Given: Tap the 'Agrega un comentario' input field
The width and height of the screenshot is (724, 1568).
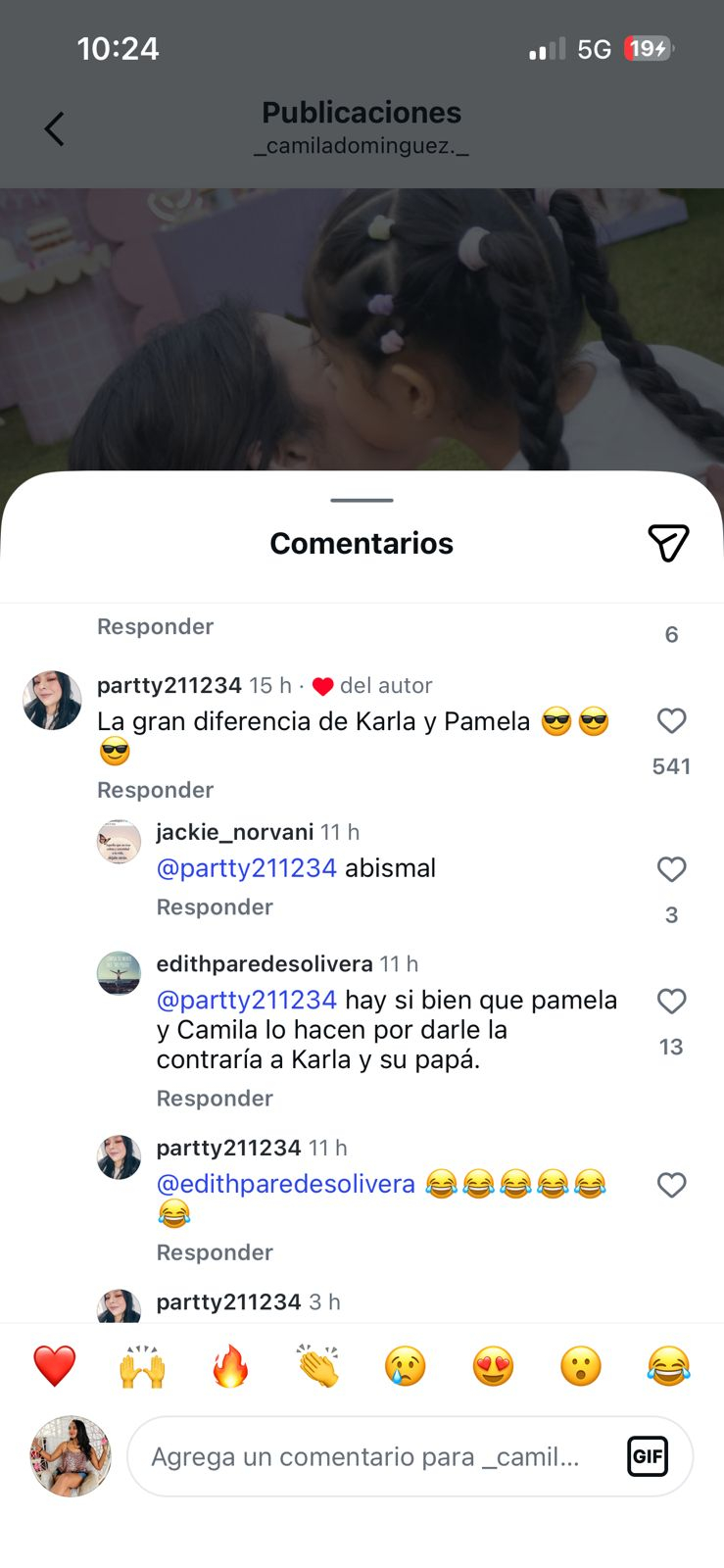Looking at the screenshot, I should click(372, 1456).
